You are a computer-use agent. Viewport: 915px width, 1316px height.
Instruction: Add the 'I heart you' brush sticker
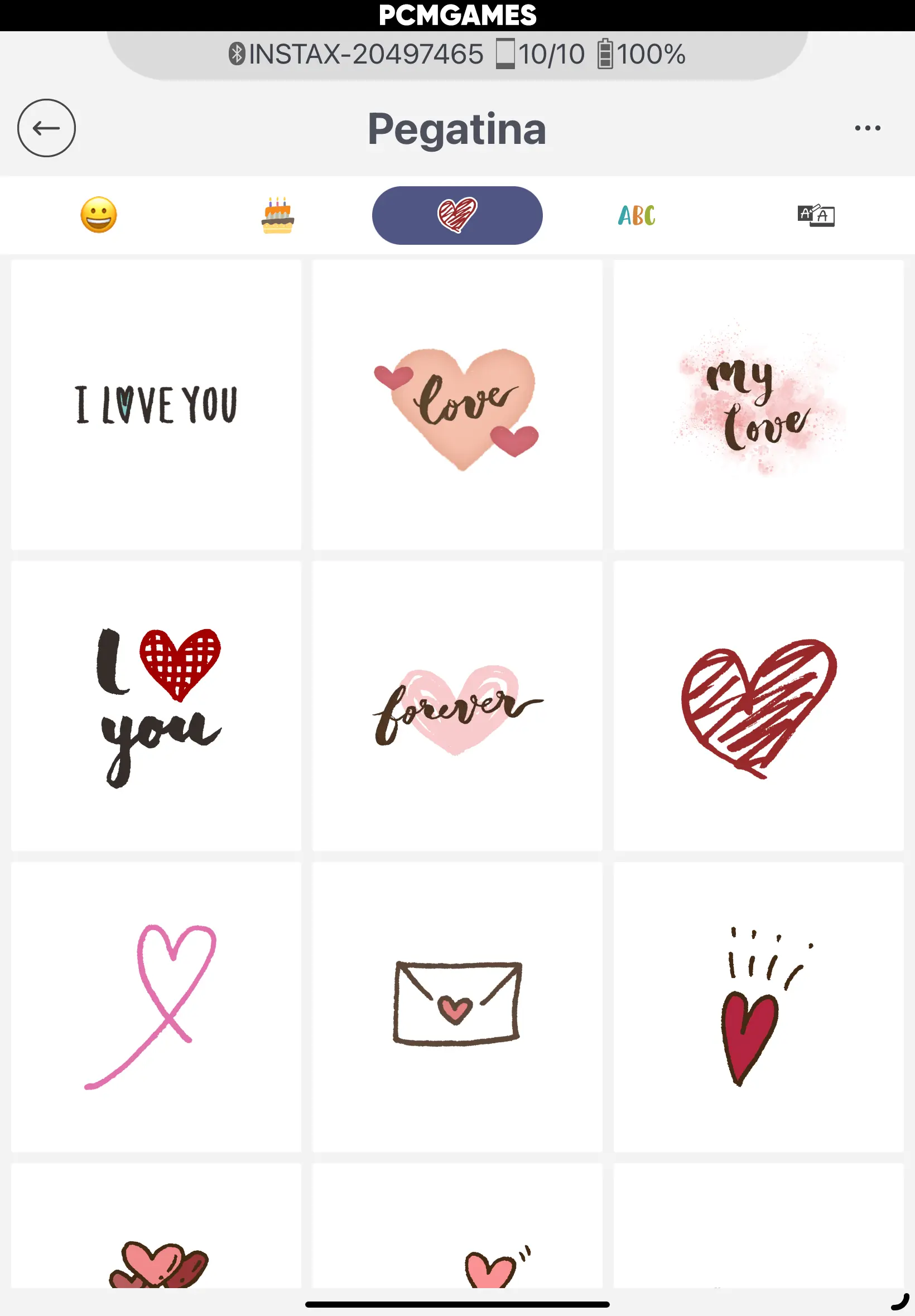pyautogui.click(x=156, y=706)
